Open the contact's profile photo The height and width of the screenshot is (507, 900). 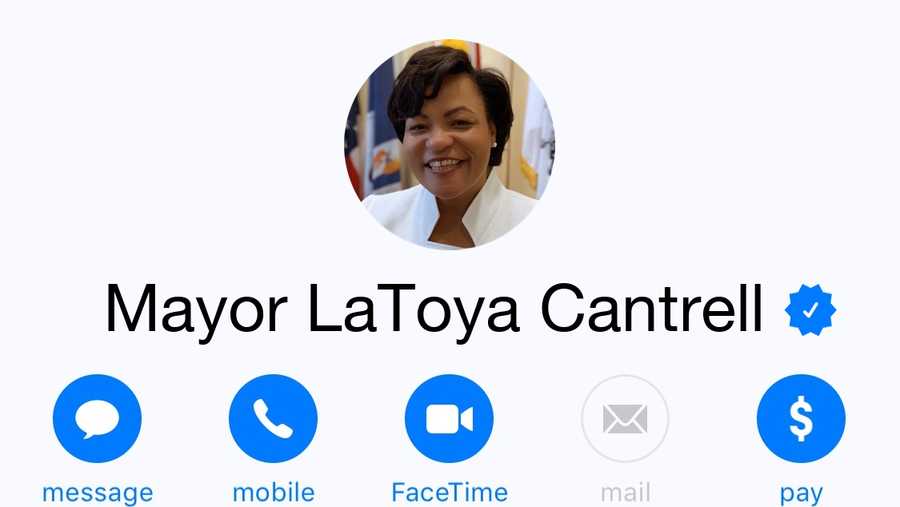tap(449, 144)
